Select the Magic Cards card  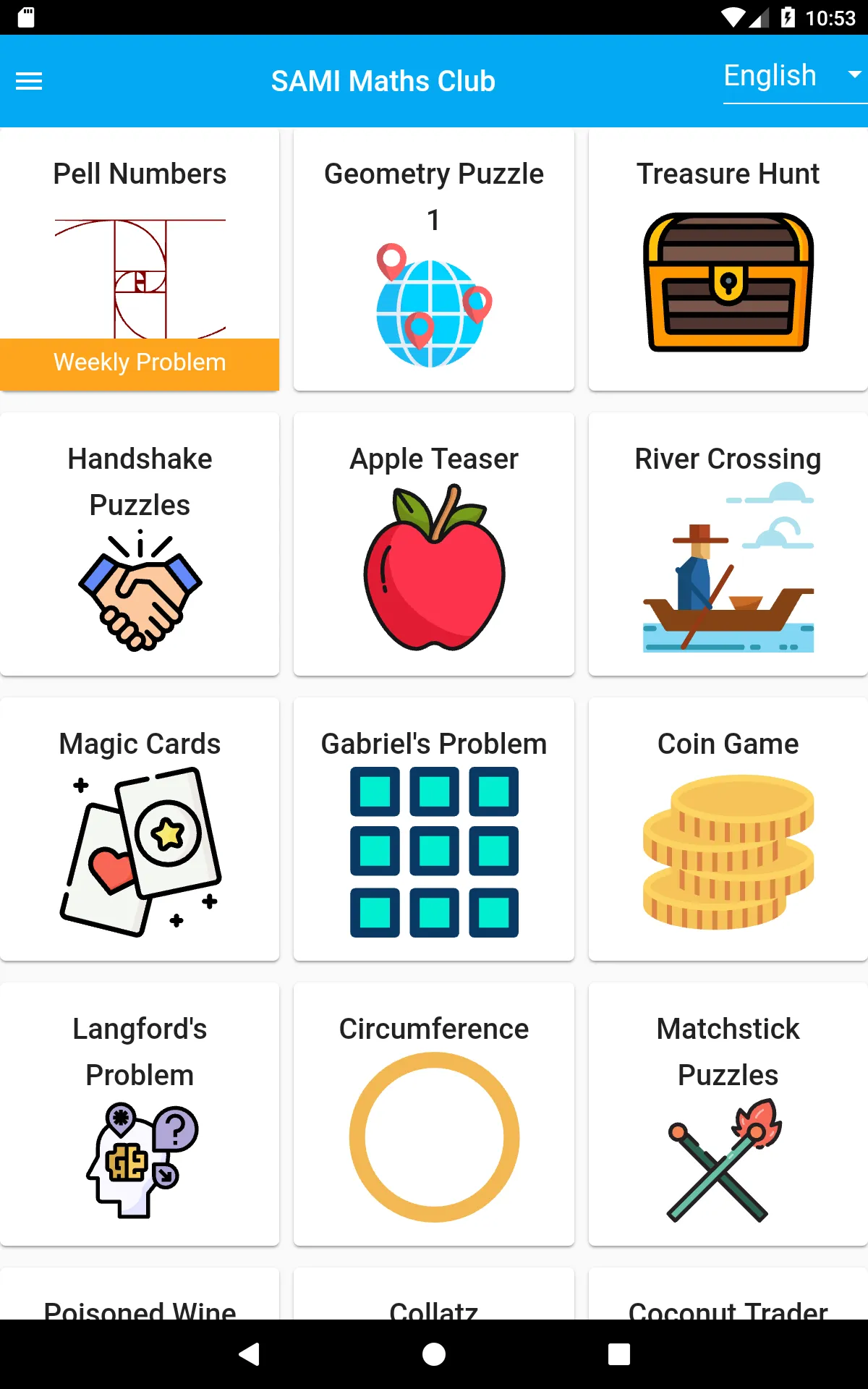(140, 829)
